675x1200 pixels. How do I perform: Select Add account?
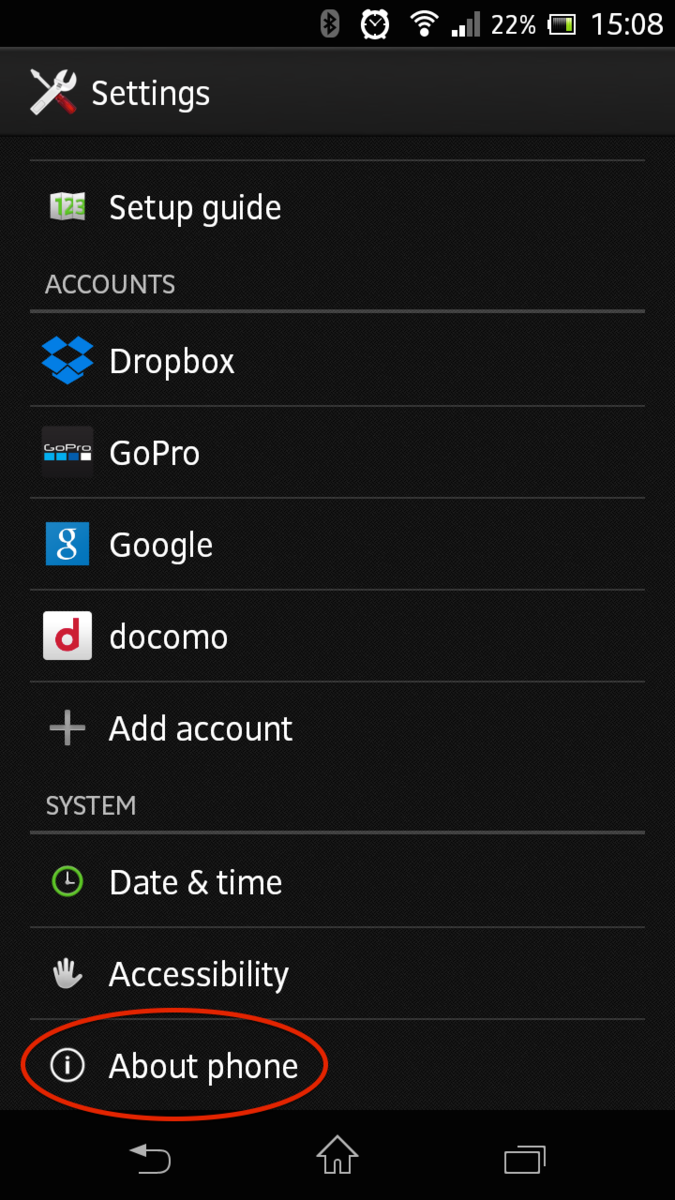pyautogui.click(x=200, y=729)
